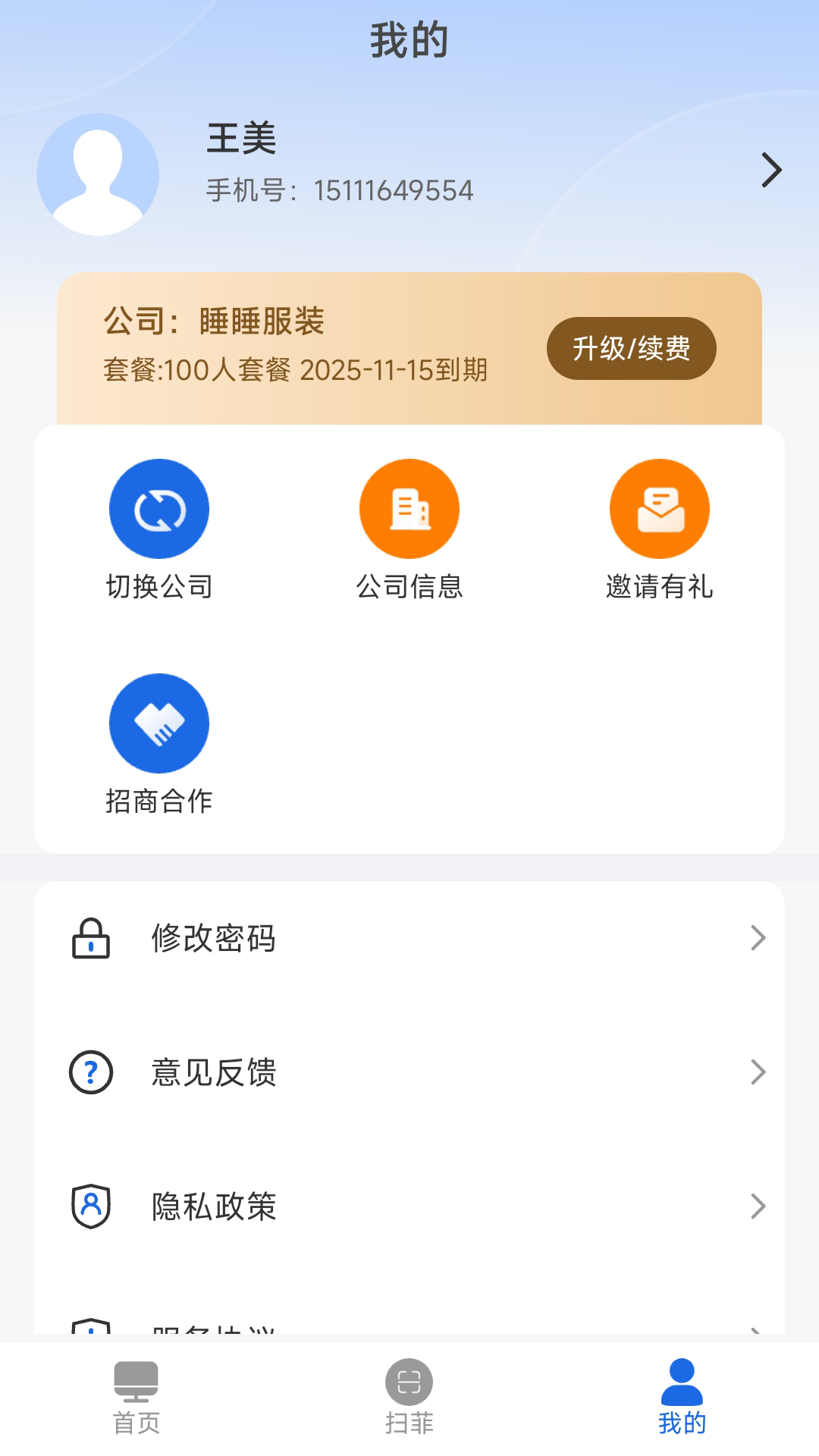The image size is (819, 1456).
Task: Switch to the 扫菲 tab
Action: [409, 1399]
